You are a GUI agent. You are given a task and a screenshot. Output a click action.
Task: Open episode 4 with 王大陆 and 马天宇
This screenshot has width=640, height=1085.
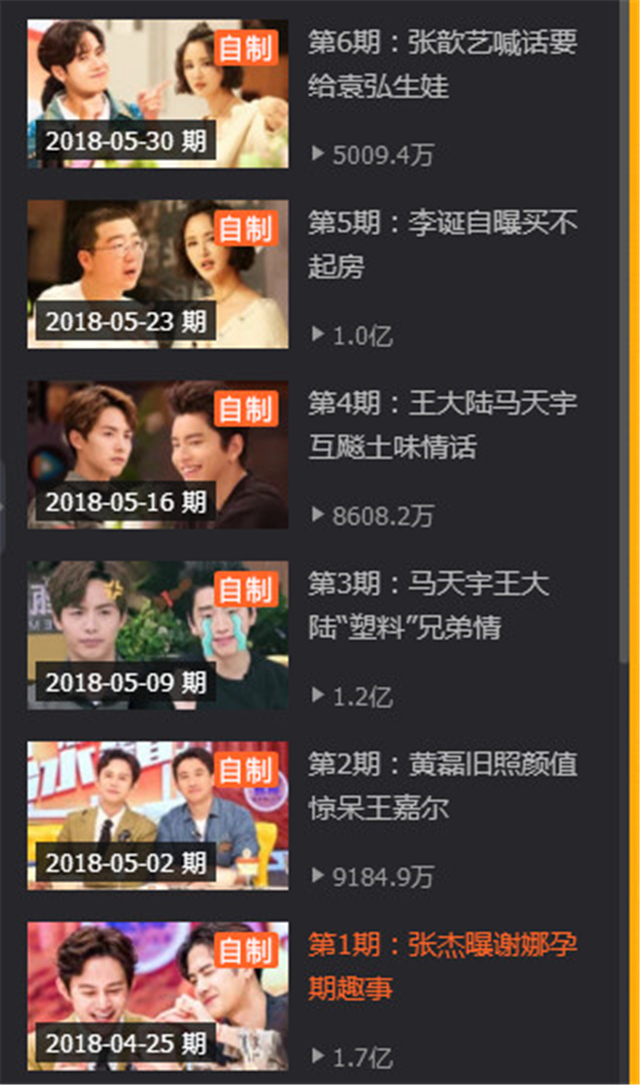pyautogui.click(x=442, y=425)
